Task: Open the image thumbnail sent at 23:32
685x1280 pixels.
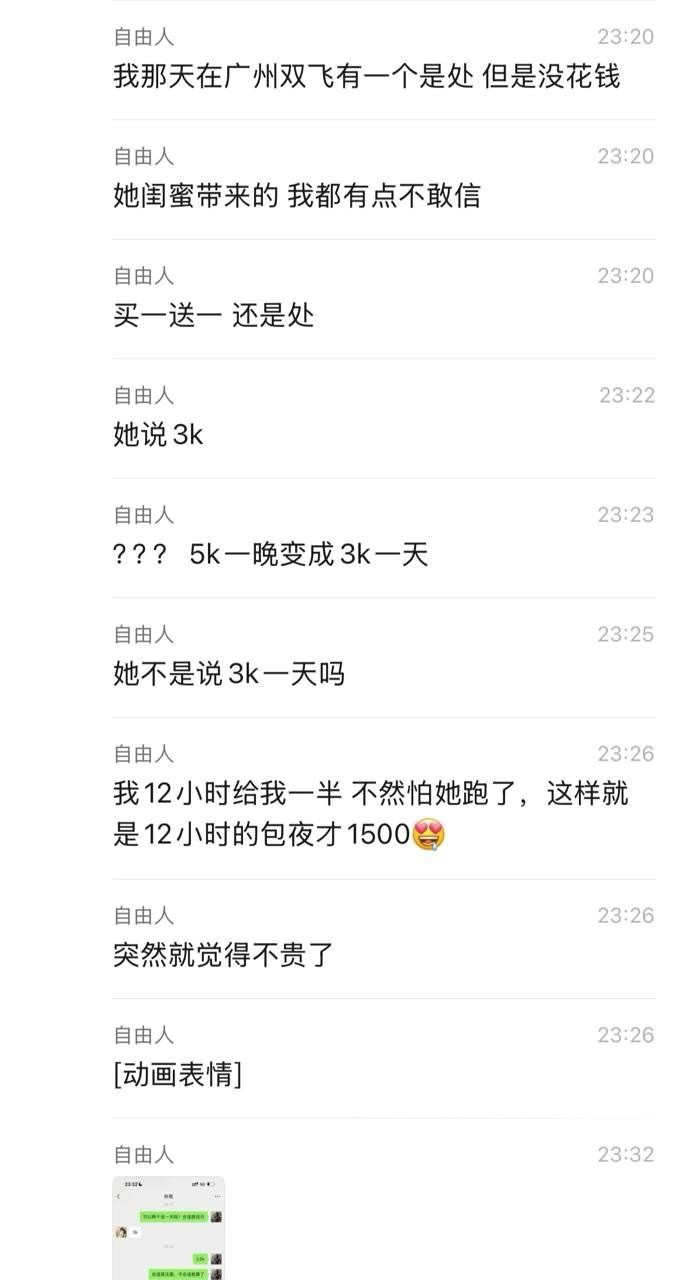Action: coord(168,1228)
